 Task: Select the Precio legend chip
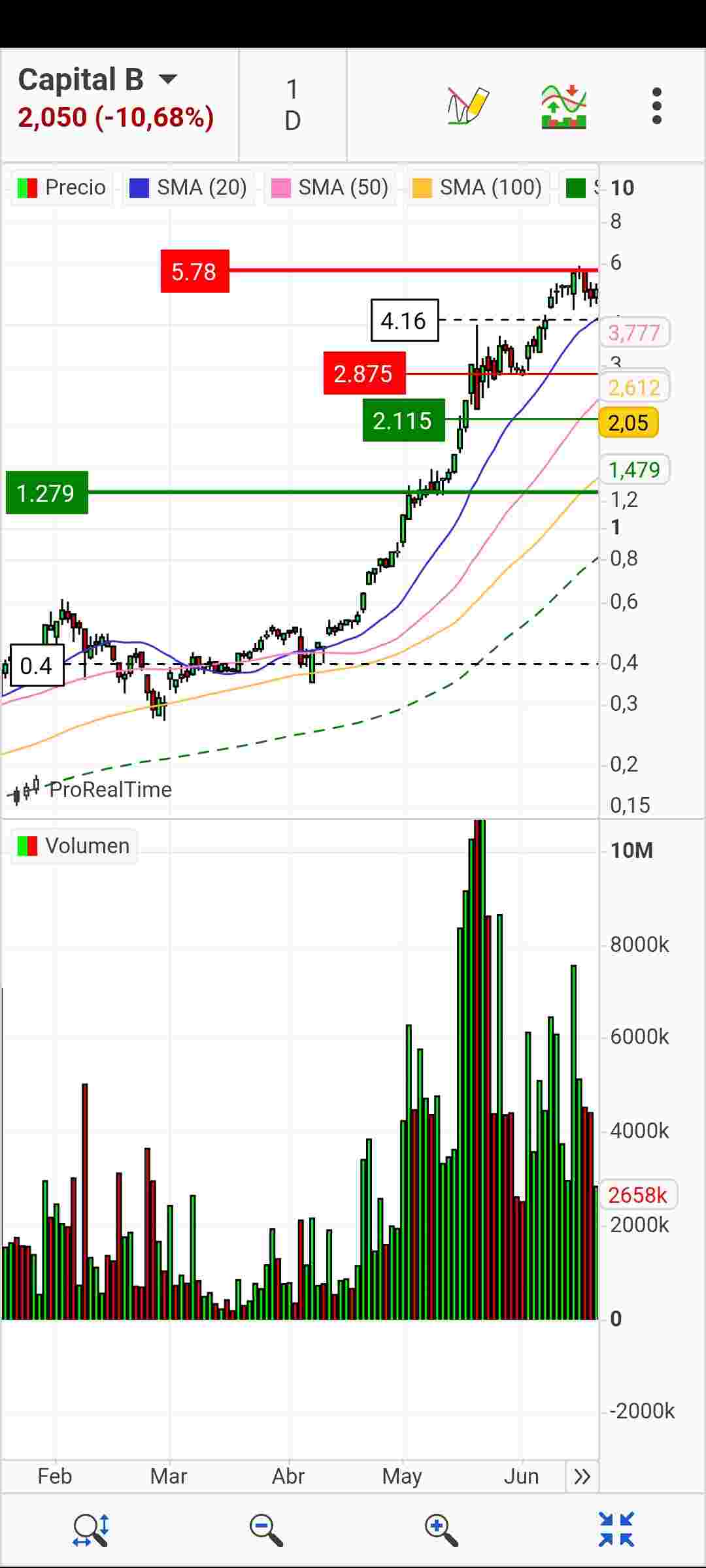61,188
